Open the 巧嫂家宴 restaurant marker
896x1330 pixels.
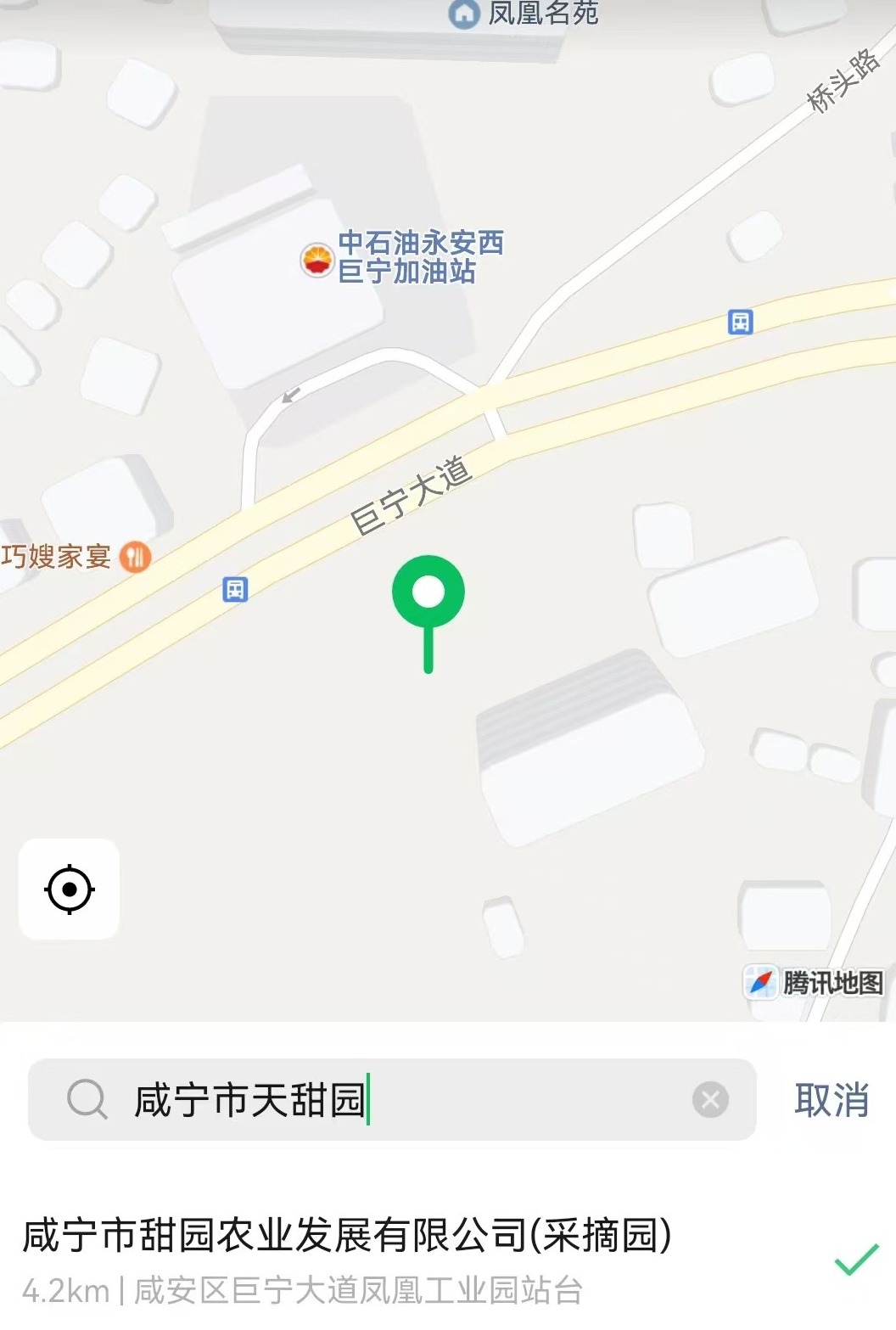point(134,557)
